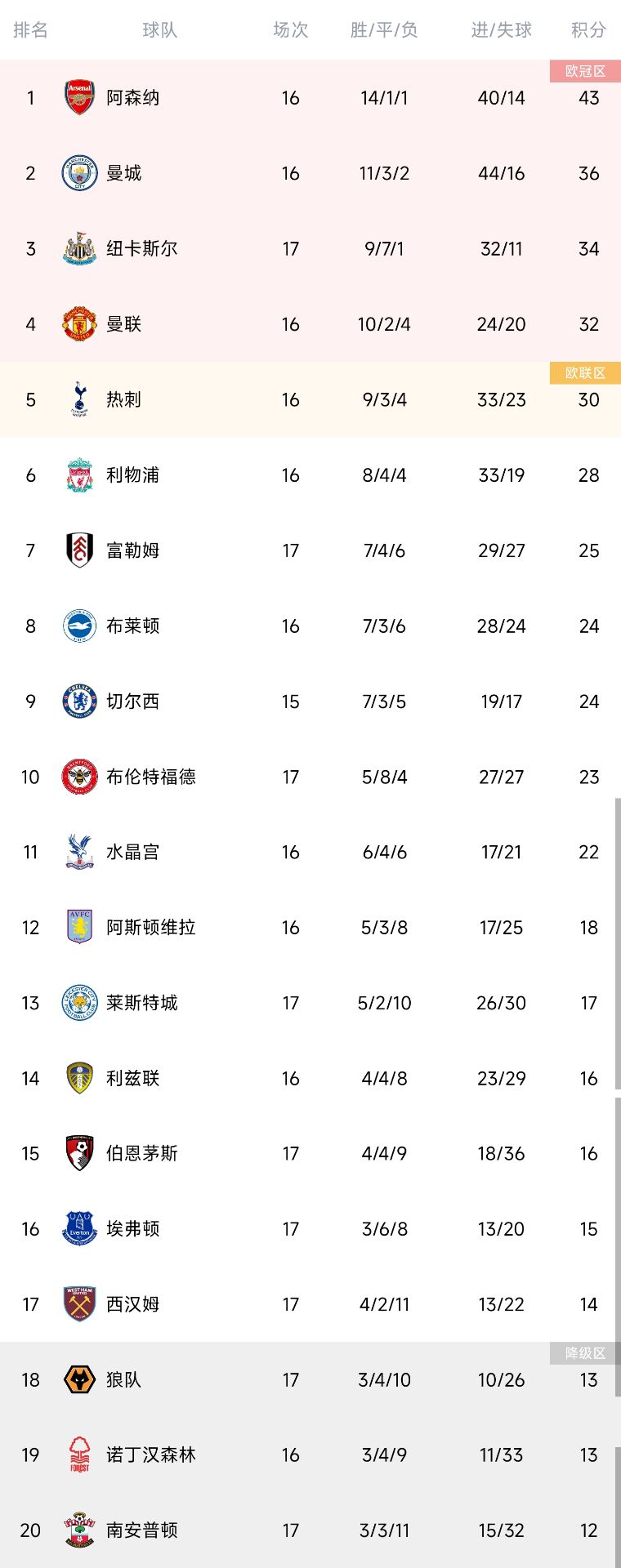Click the 欧冠区 zone badge
The image size is (621, 1568).
point(585,72)
